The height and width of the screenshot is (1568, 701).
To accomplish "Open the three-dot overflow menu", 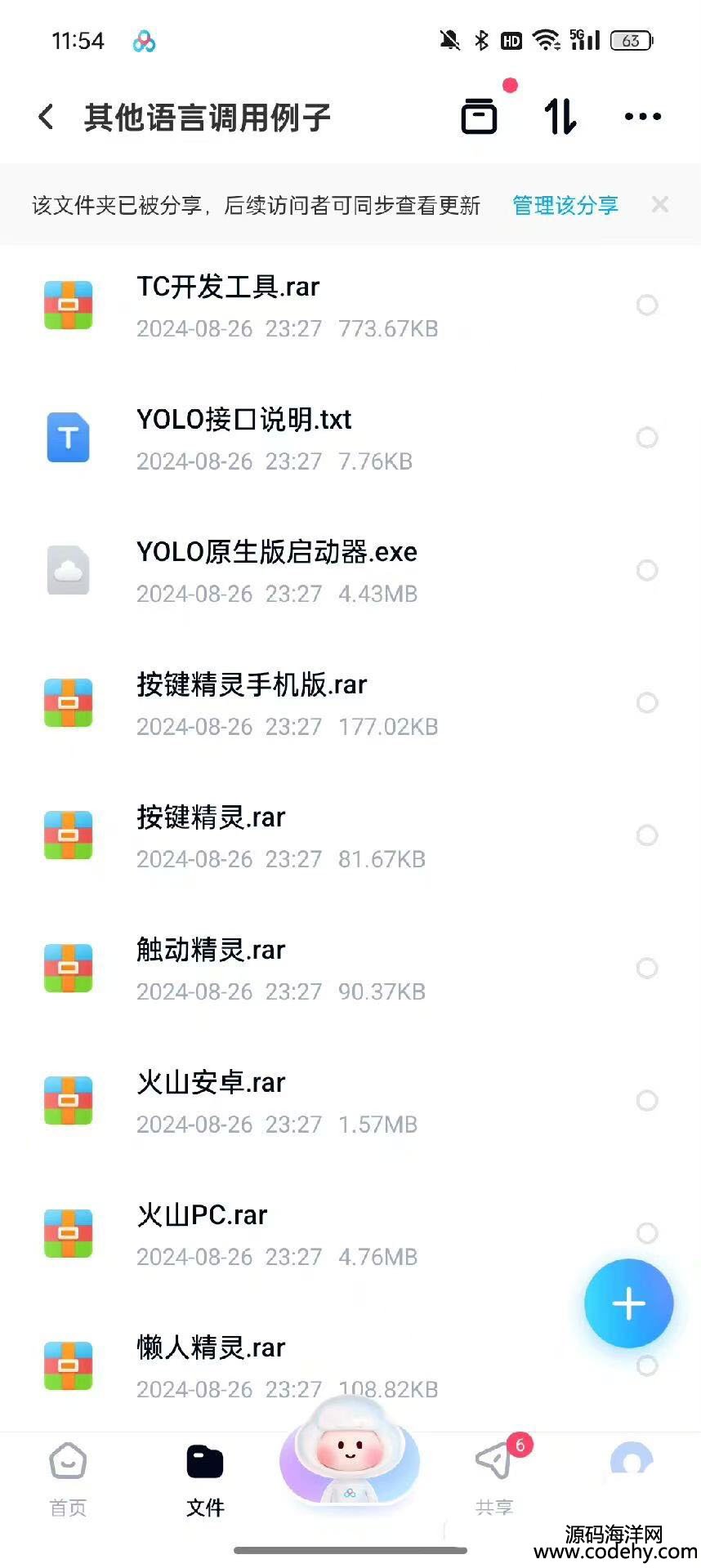I will [642, 117].
